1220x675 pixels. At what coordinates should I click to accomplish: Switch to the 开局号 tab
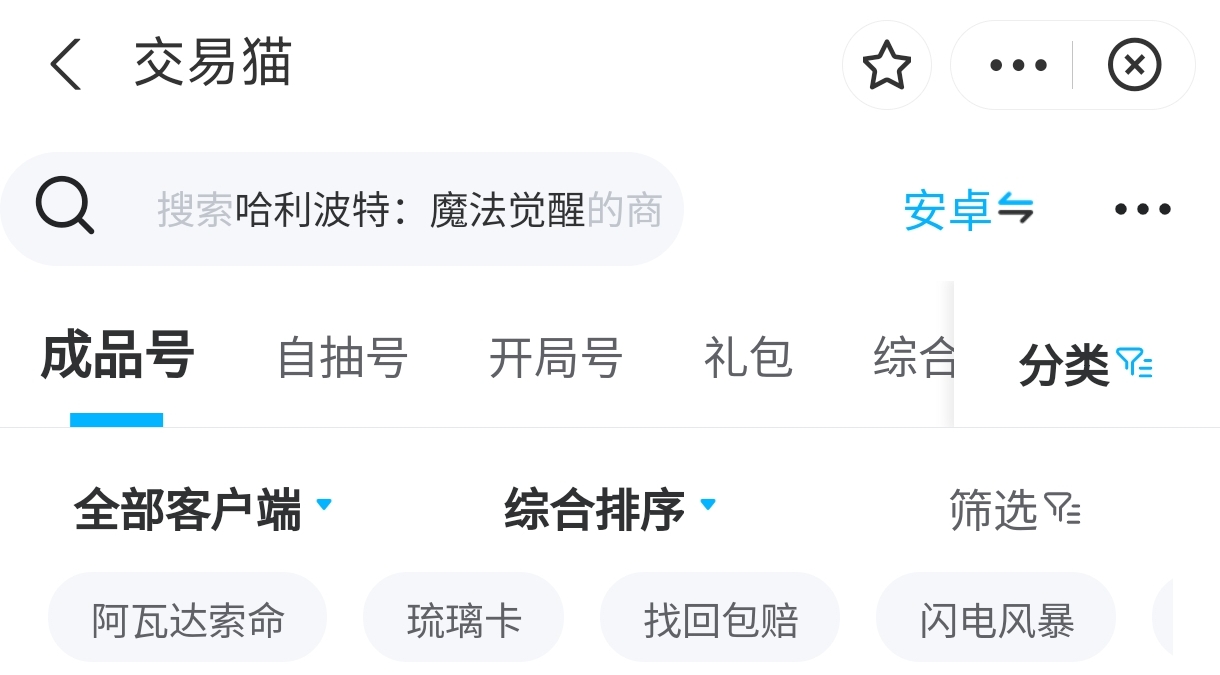[x=556, y=357]
